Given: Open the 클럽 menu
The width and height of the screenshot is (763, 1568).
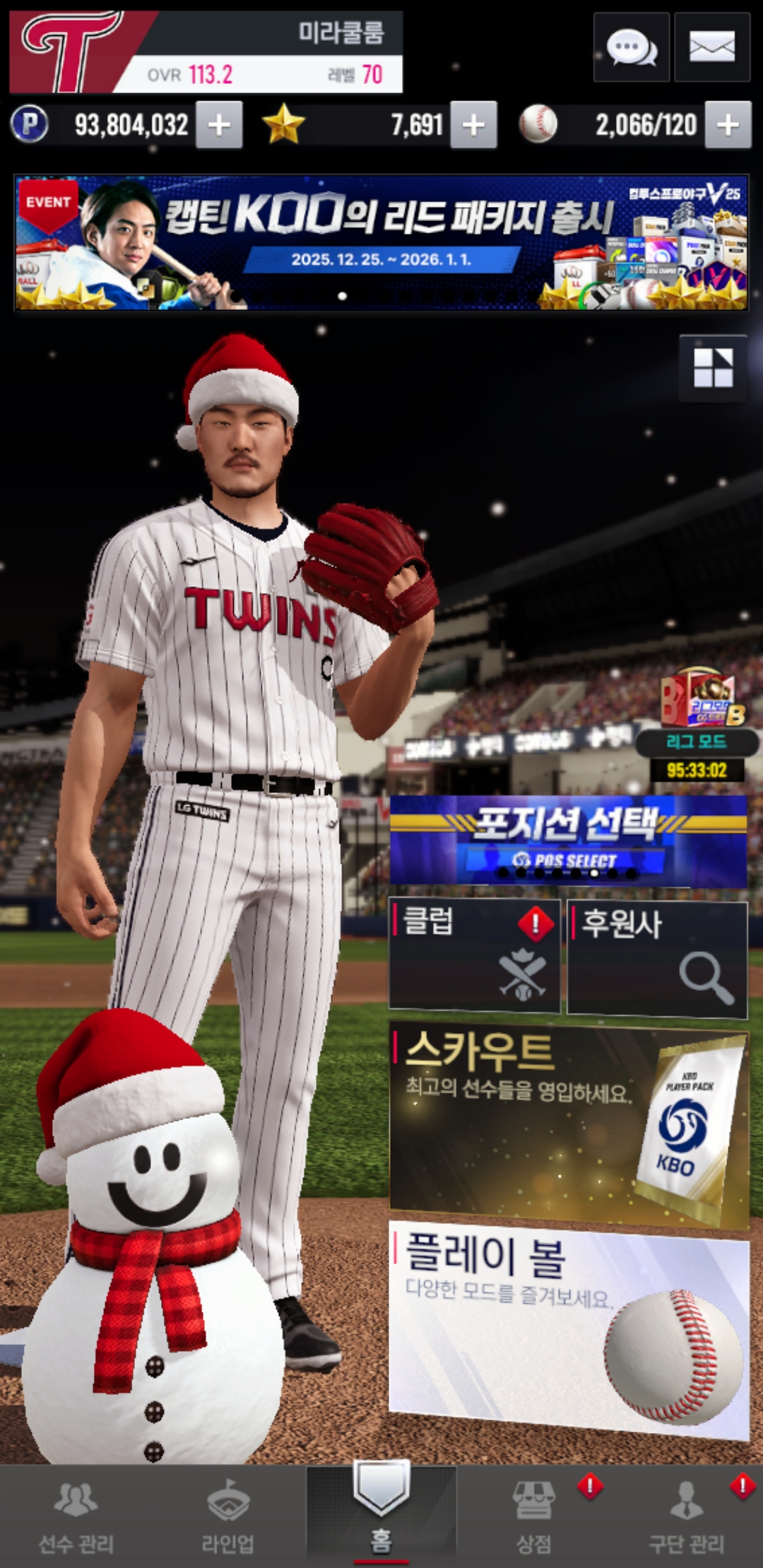Looking at the screenshot, I should (474, 955).
